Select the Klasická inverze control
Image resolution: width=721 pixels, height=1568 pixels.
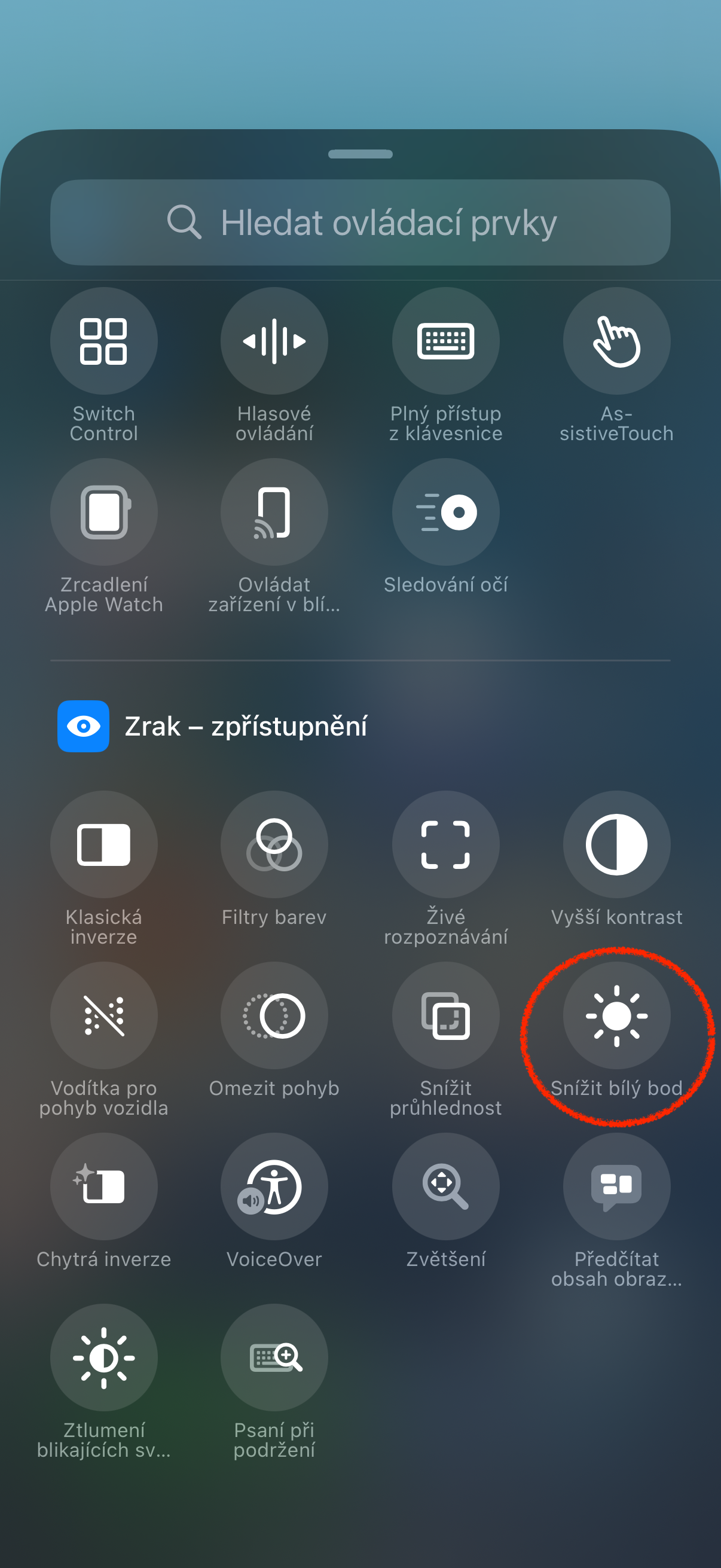pyautogui.click(x=104, y=844)
